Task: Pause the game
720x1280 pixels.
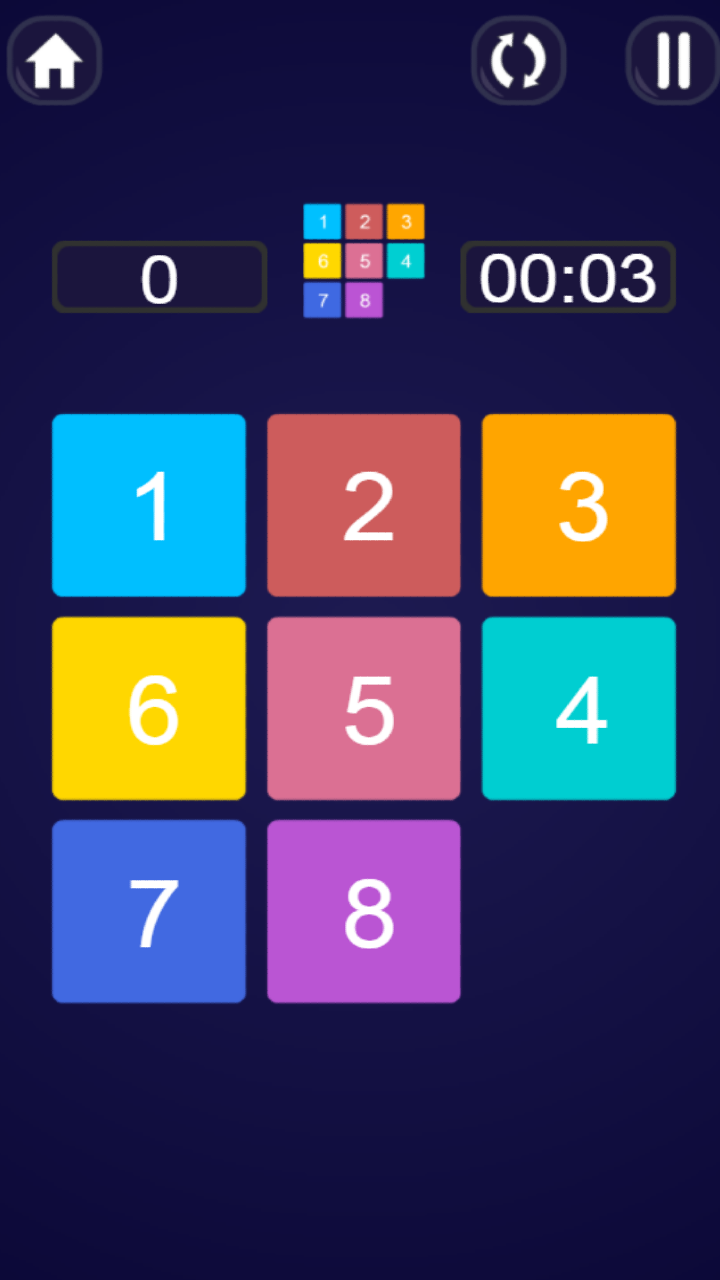Action: (x=672, y=61)
